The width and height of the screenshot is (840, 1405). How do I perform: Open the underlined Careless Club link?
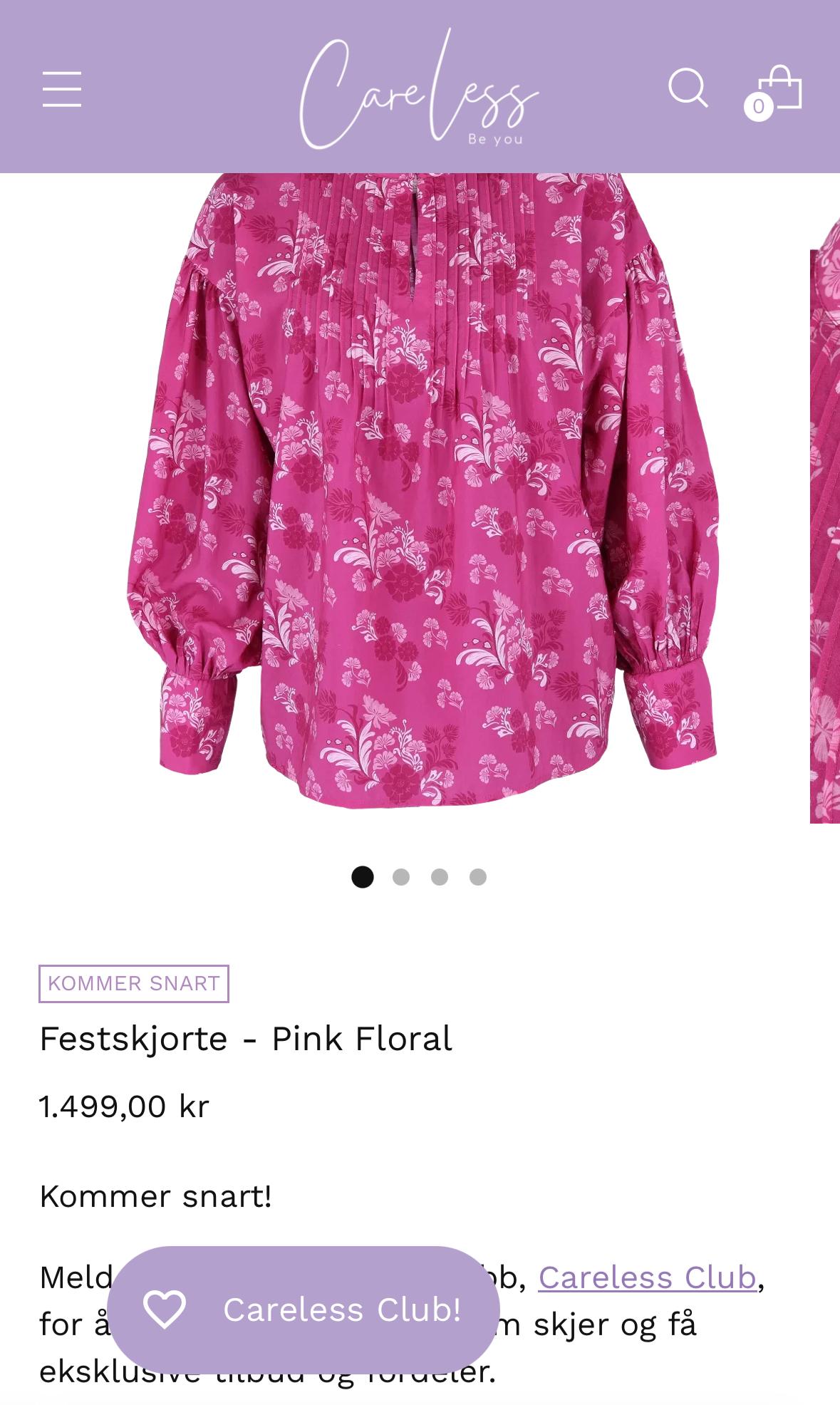point(647,1277)
